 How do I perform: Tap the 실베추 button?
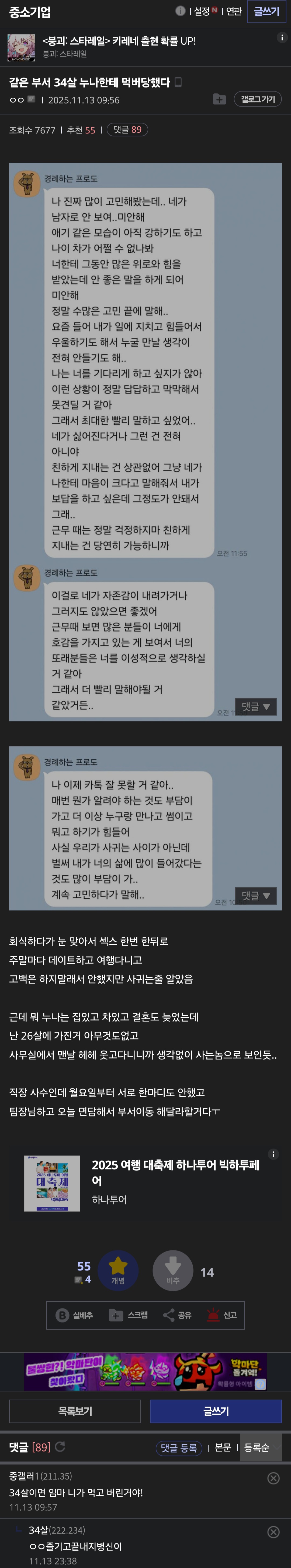pyautogui.click(x=75, y=1315)
